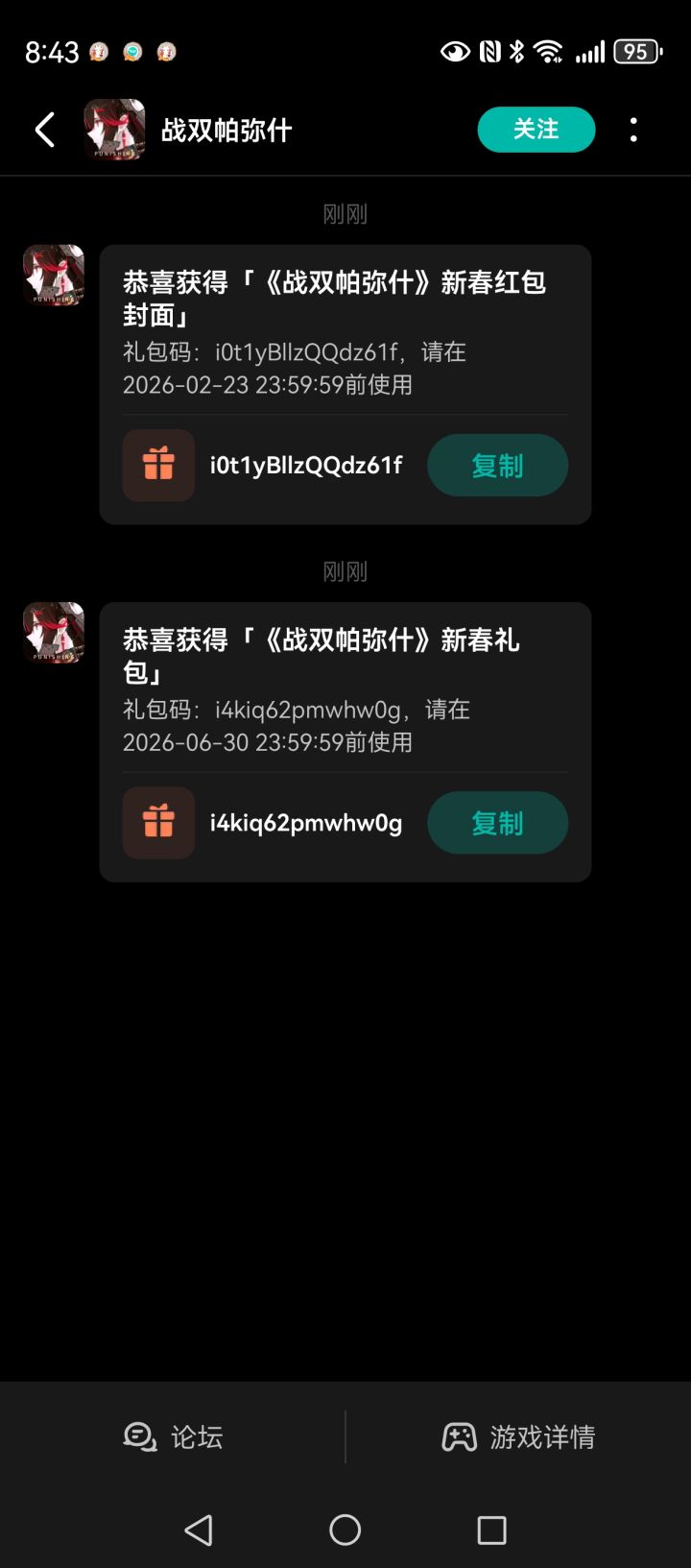The width and height of the screenshot is (691, 1568).
Task: Open the forum via the 论坛 speech bubble icon
Action: coord(138,1437)
